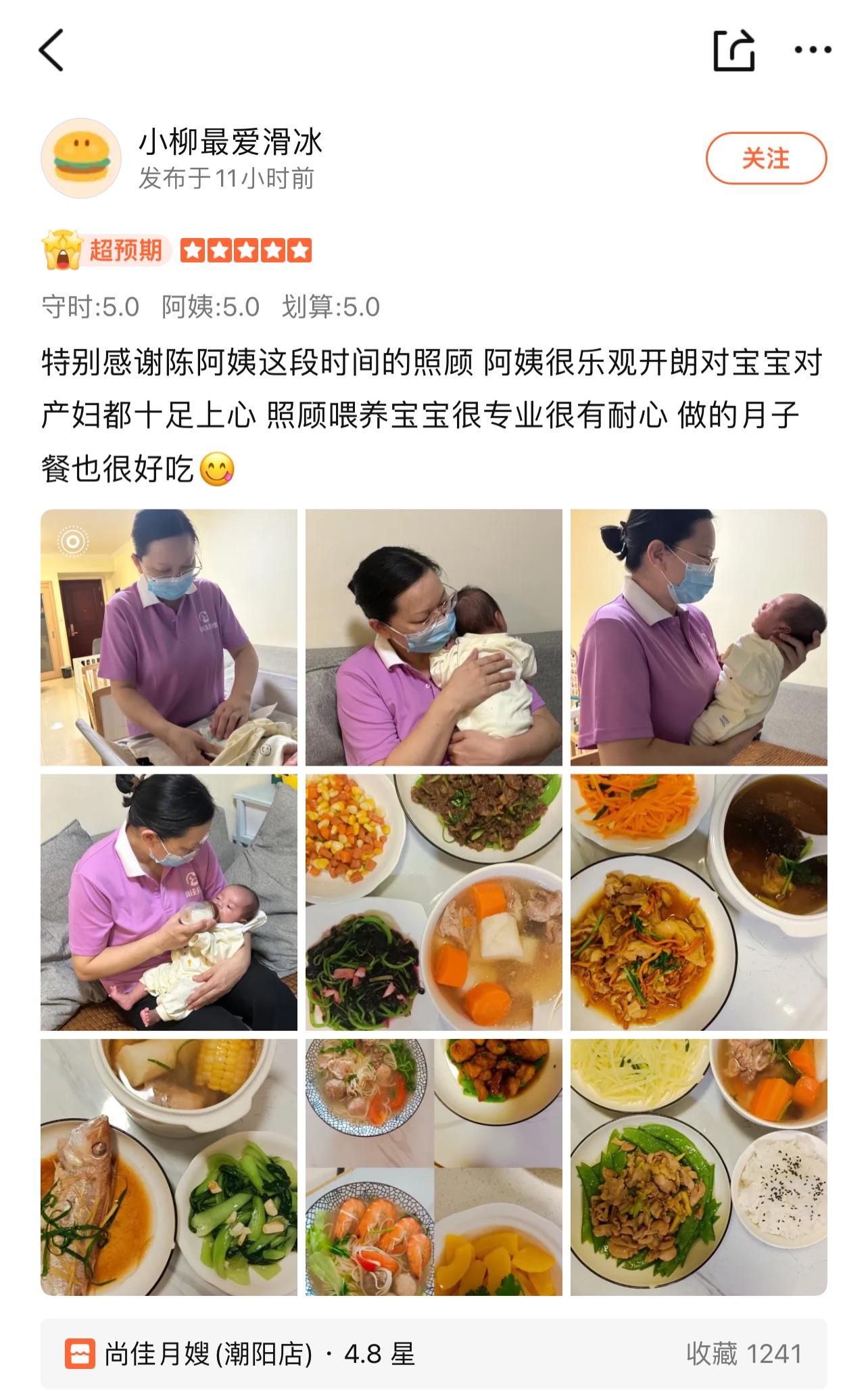Open the three-dot overflow menu

tap(813, 50)
